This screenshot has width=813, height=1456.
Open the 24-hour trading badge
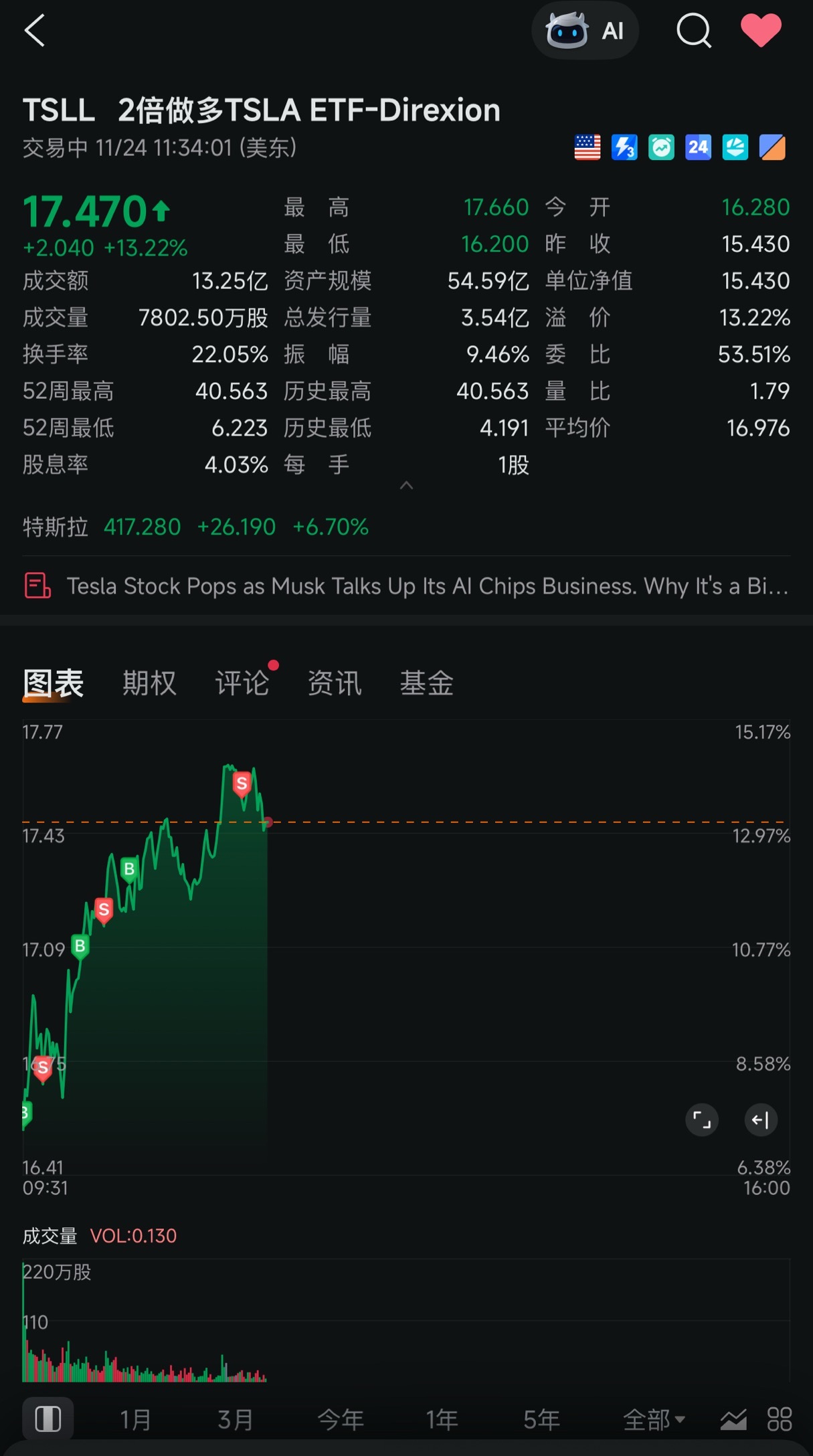[x=697, y=147]
